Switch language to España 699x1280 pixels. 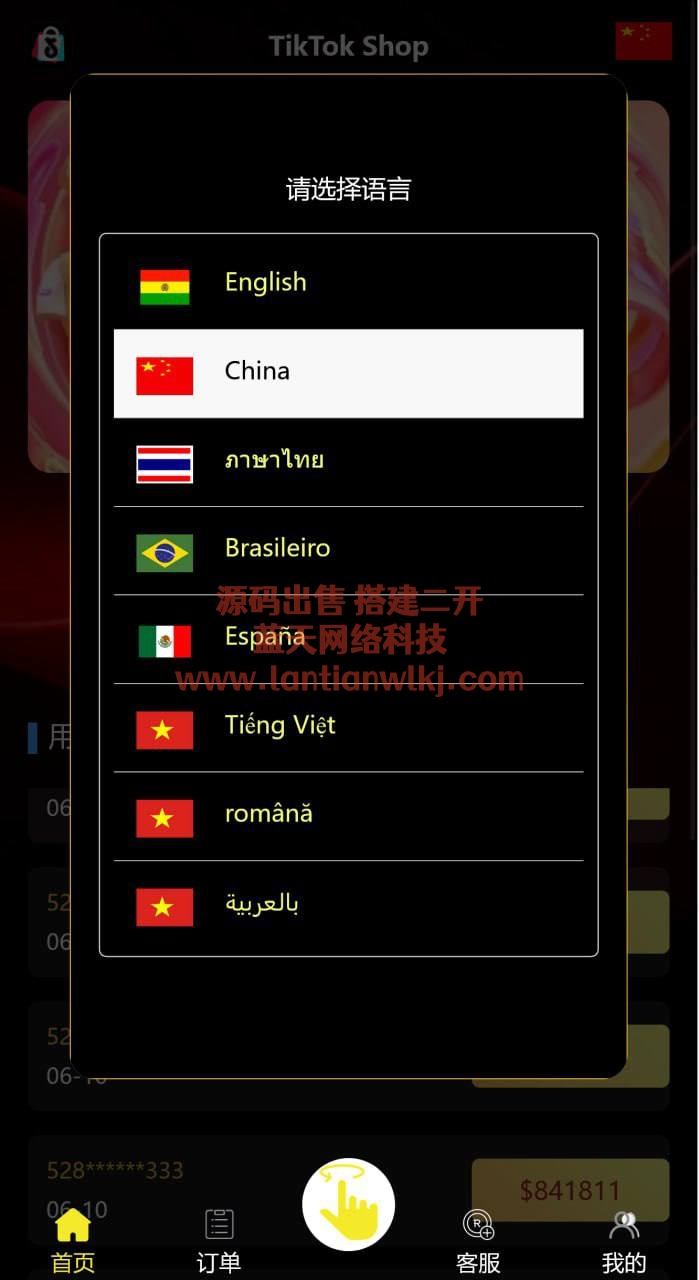coord(348,639)
